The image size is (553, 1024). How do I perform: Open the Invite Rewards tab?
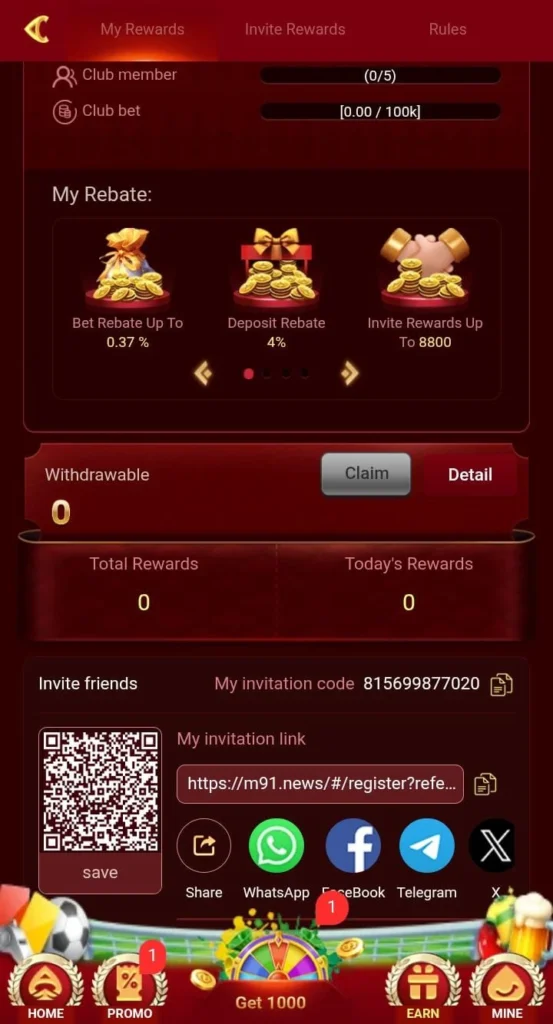[x=295, y=29]
